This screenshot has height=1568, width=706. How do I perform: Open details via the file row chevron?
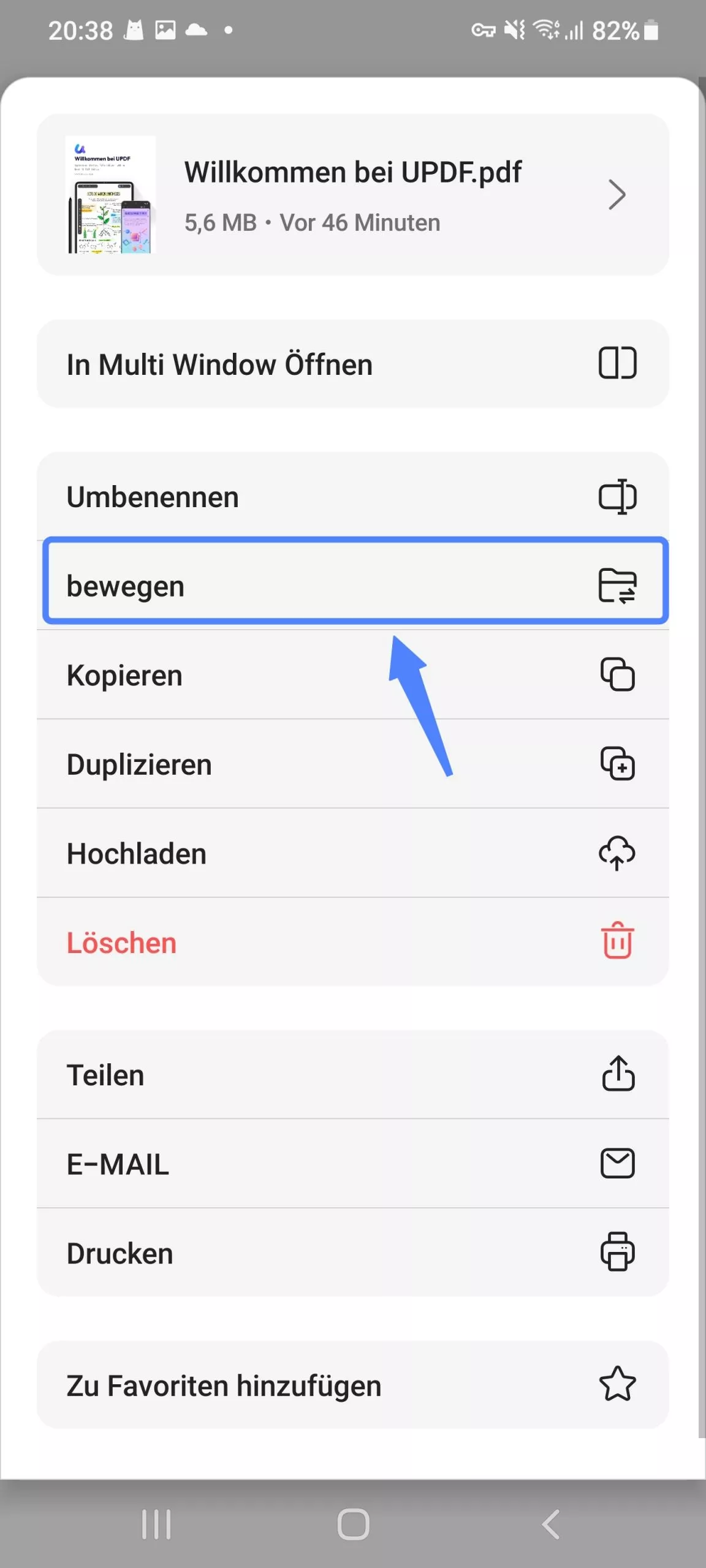[617, 194]
